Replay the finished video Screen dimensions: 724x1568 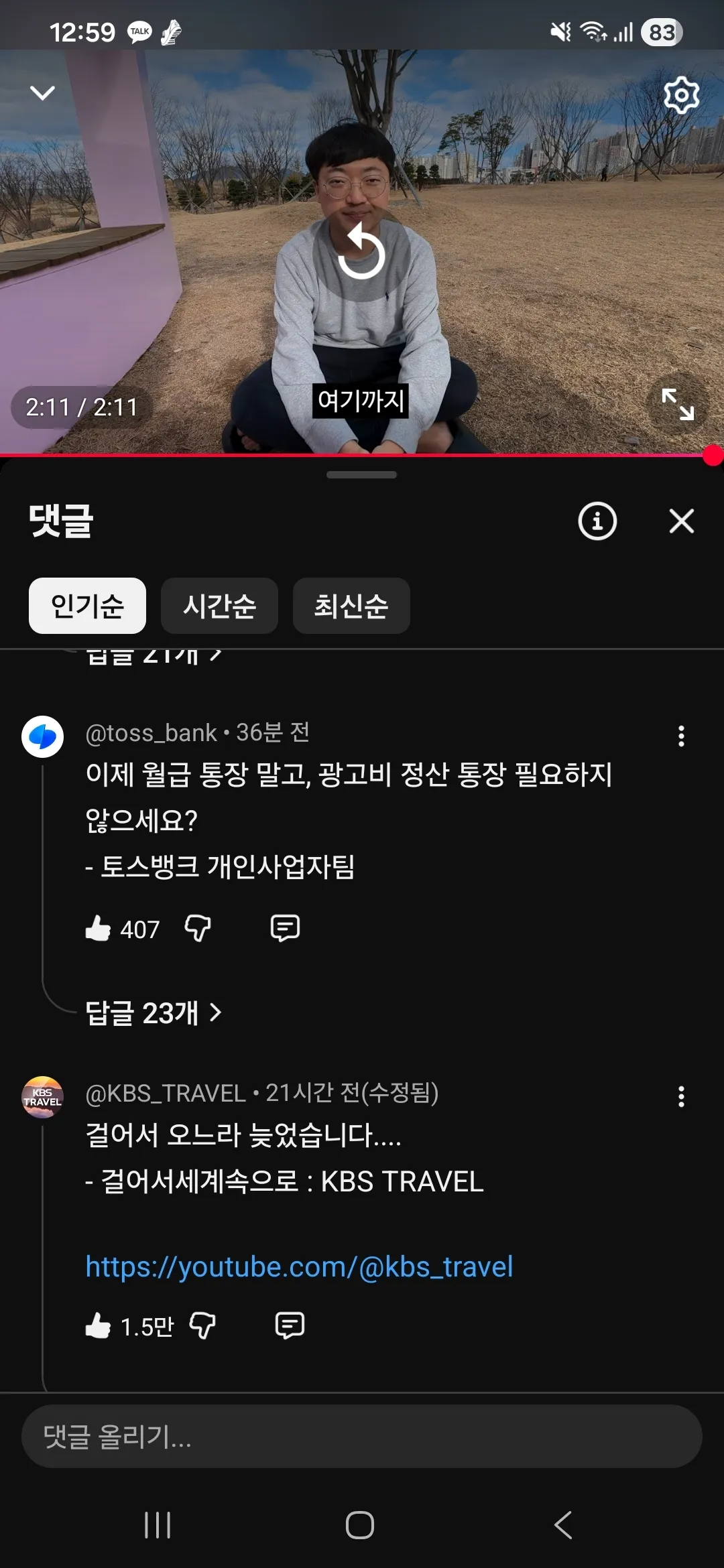pyautogui.click(x=361, y=253)
